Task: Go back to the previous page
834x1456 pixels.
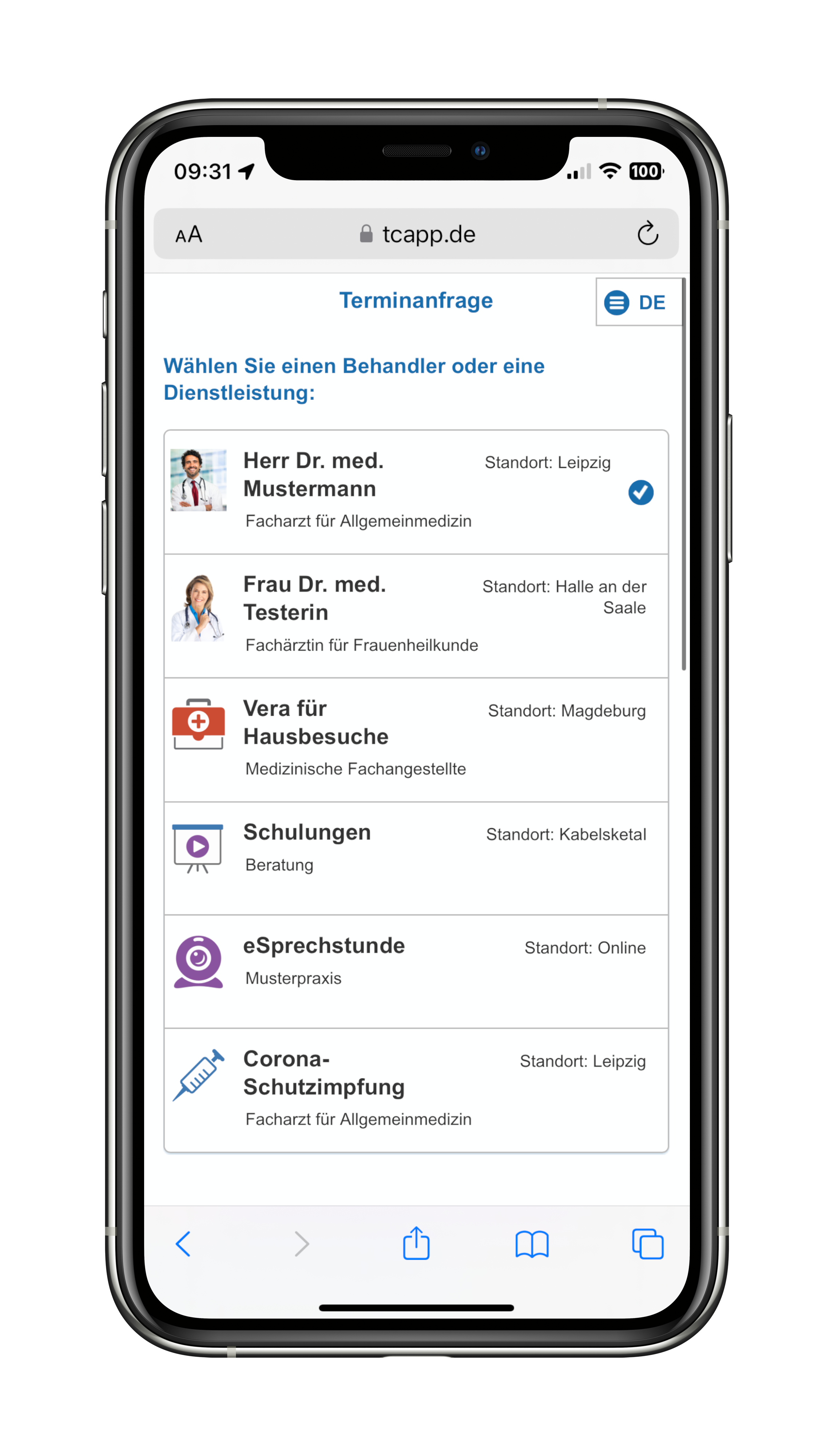Action: 183,1243
